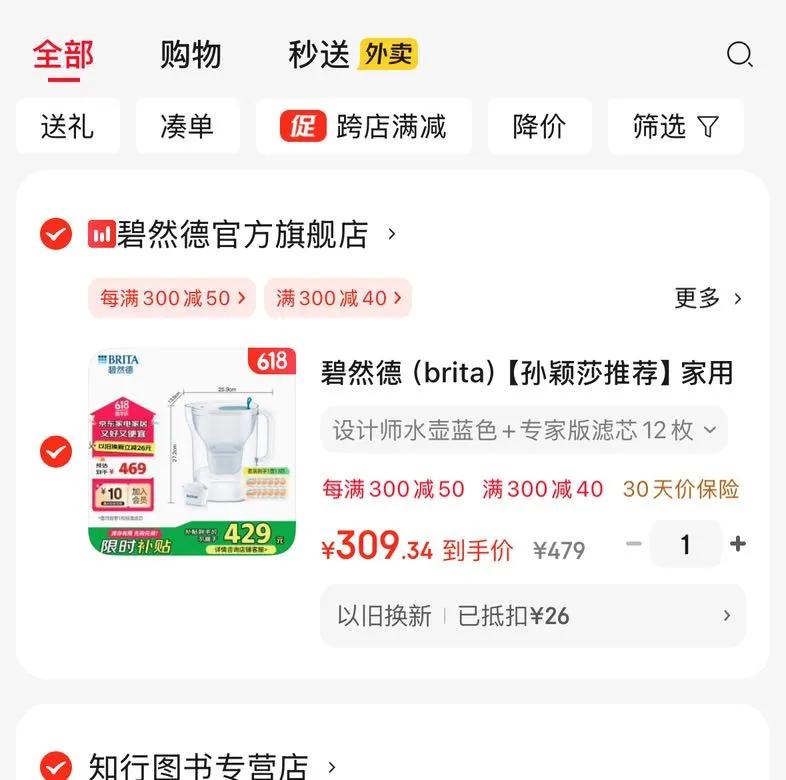This screenshot has width=786, height=780.
Task: Expand the 设计师水壶蓝色 variant dropdown
Action: pyautogui.click(x=524, y=430)
